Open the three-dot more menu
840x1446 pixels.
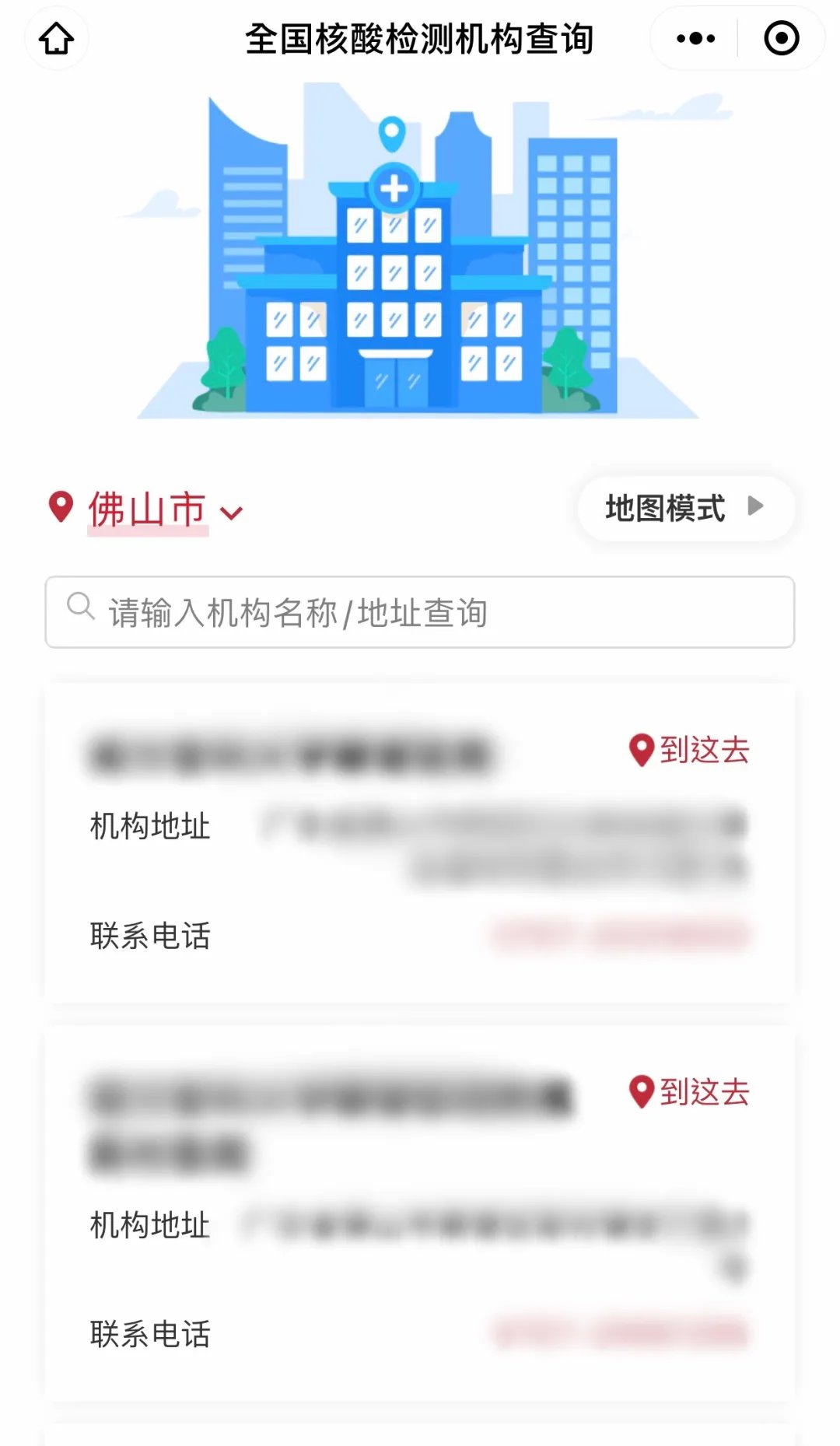[x=695, y=38]
